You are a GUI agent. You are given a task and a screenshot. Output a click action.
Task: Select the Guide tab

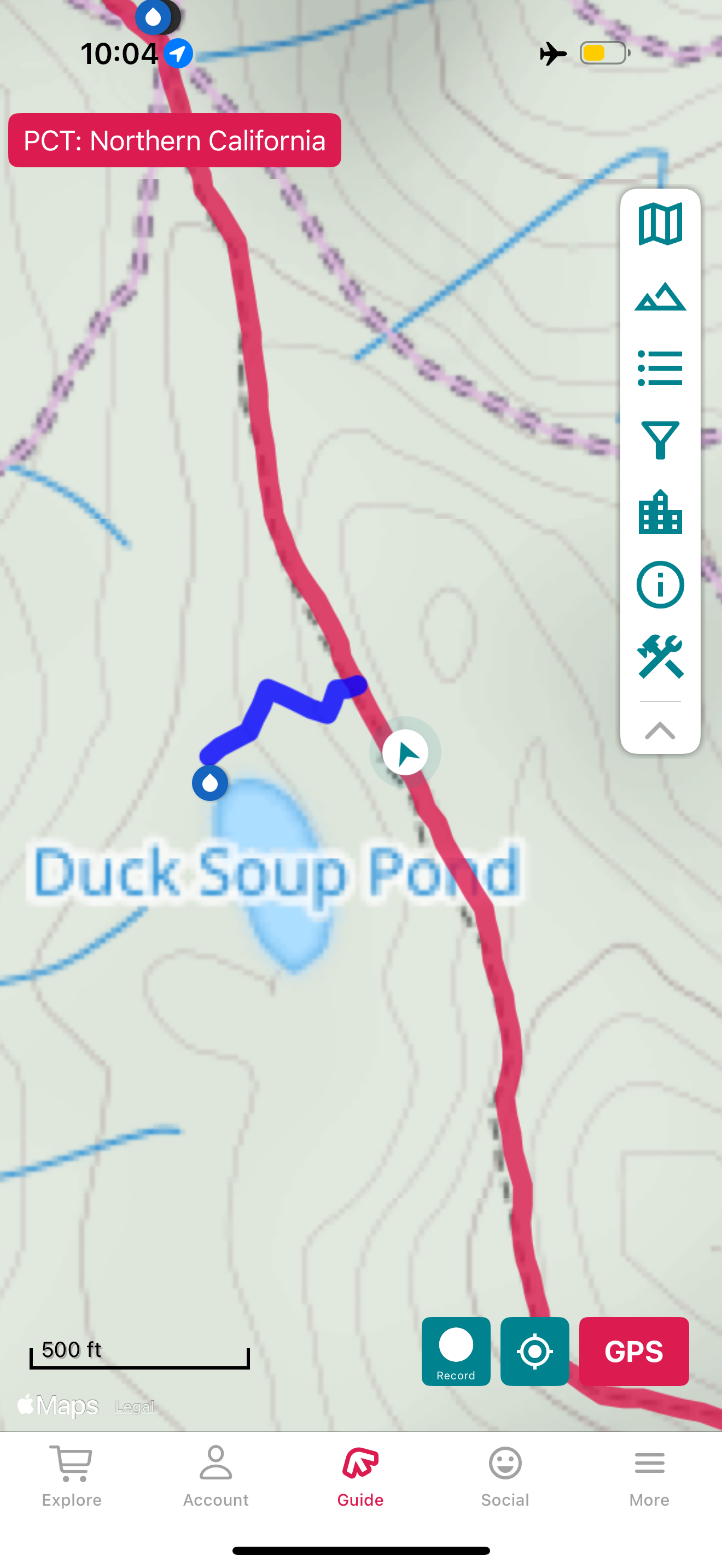[x=360, y=1476]
